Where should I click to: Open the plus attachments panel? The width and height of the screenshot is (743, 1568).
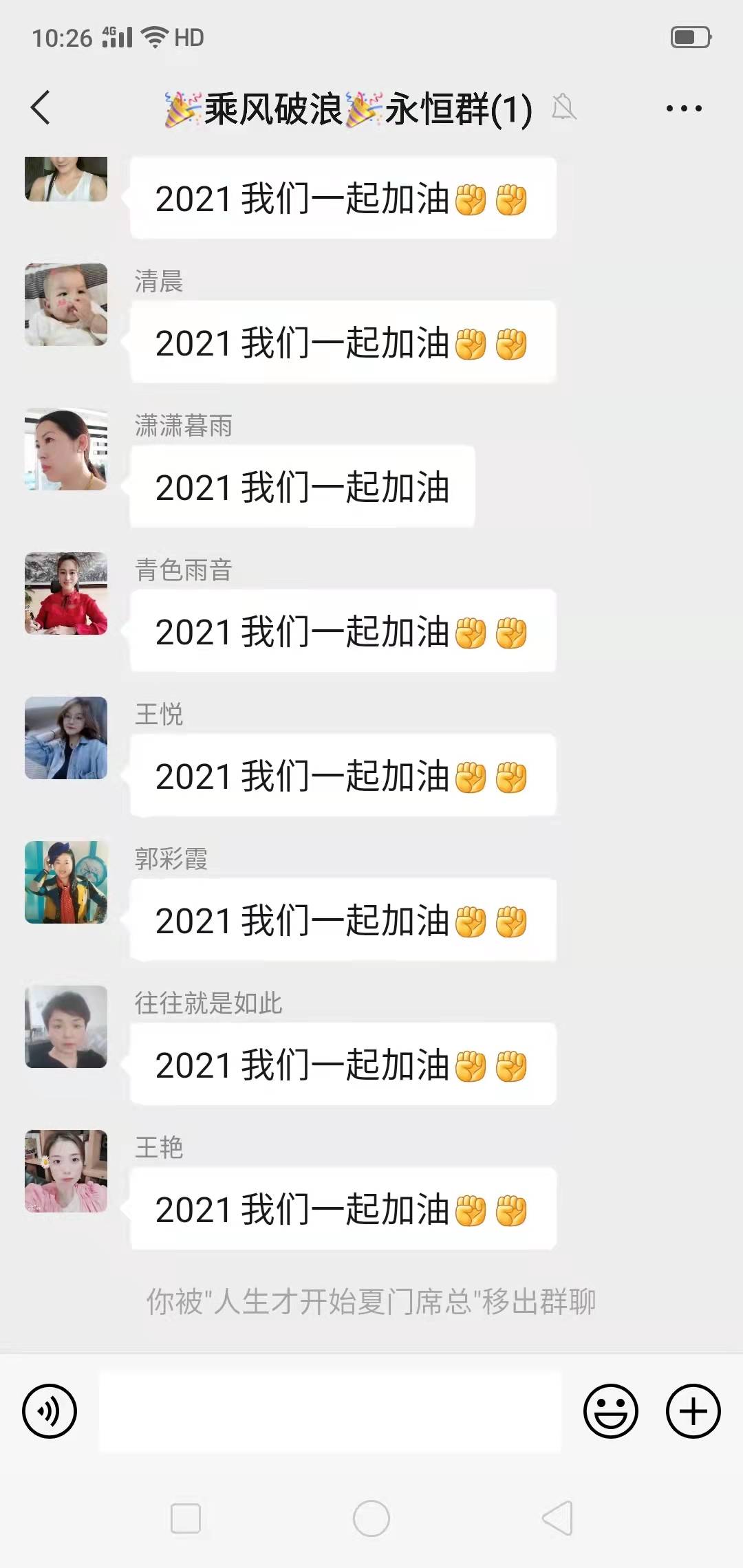pyautogui.click(x=693, y=1411)
